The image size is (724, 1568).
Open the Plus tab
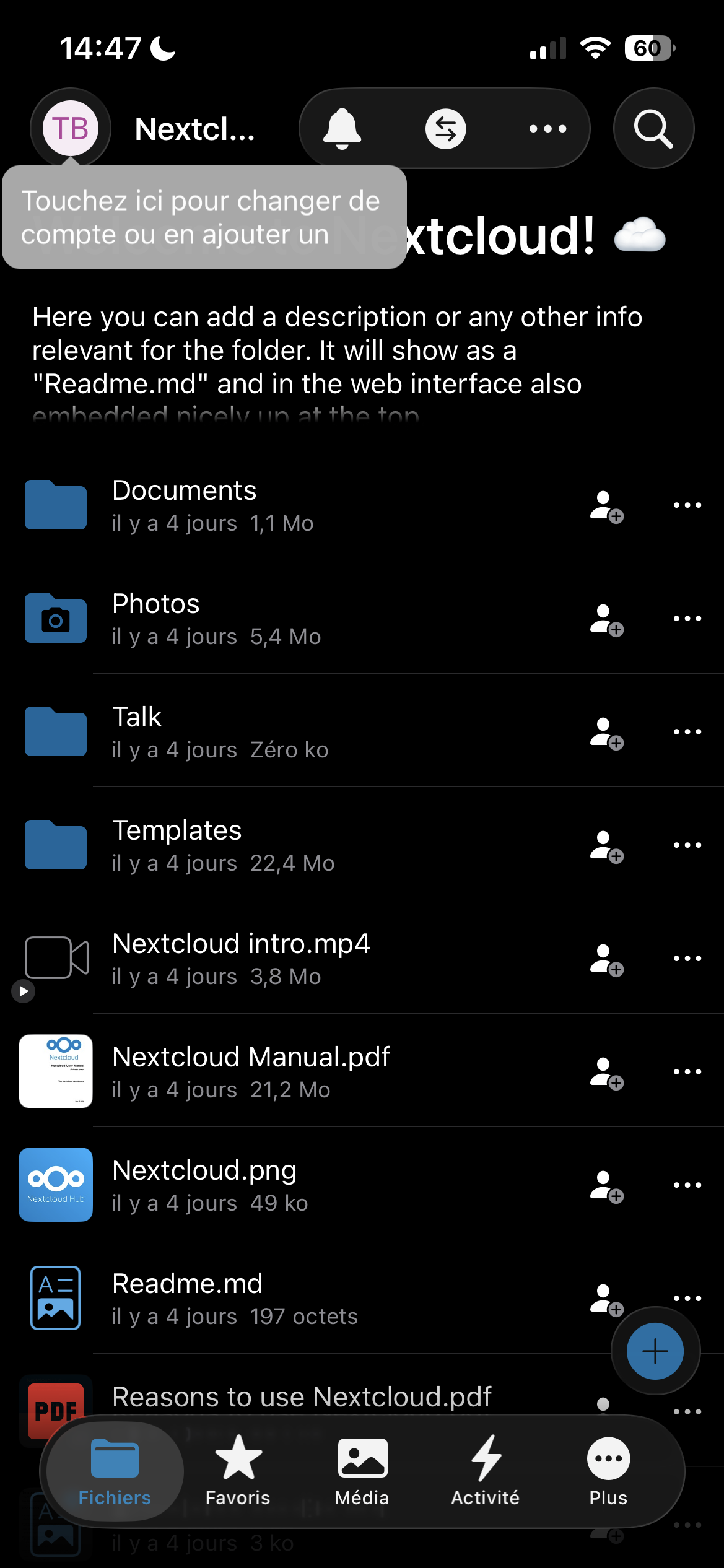[x=608, y=1471]
